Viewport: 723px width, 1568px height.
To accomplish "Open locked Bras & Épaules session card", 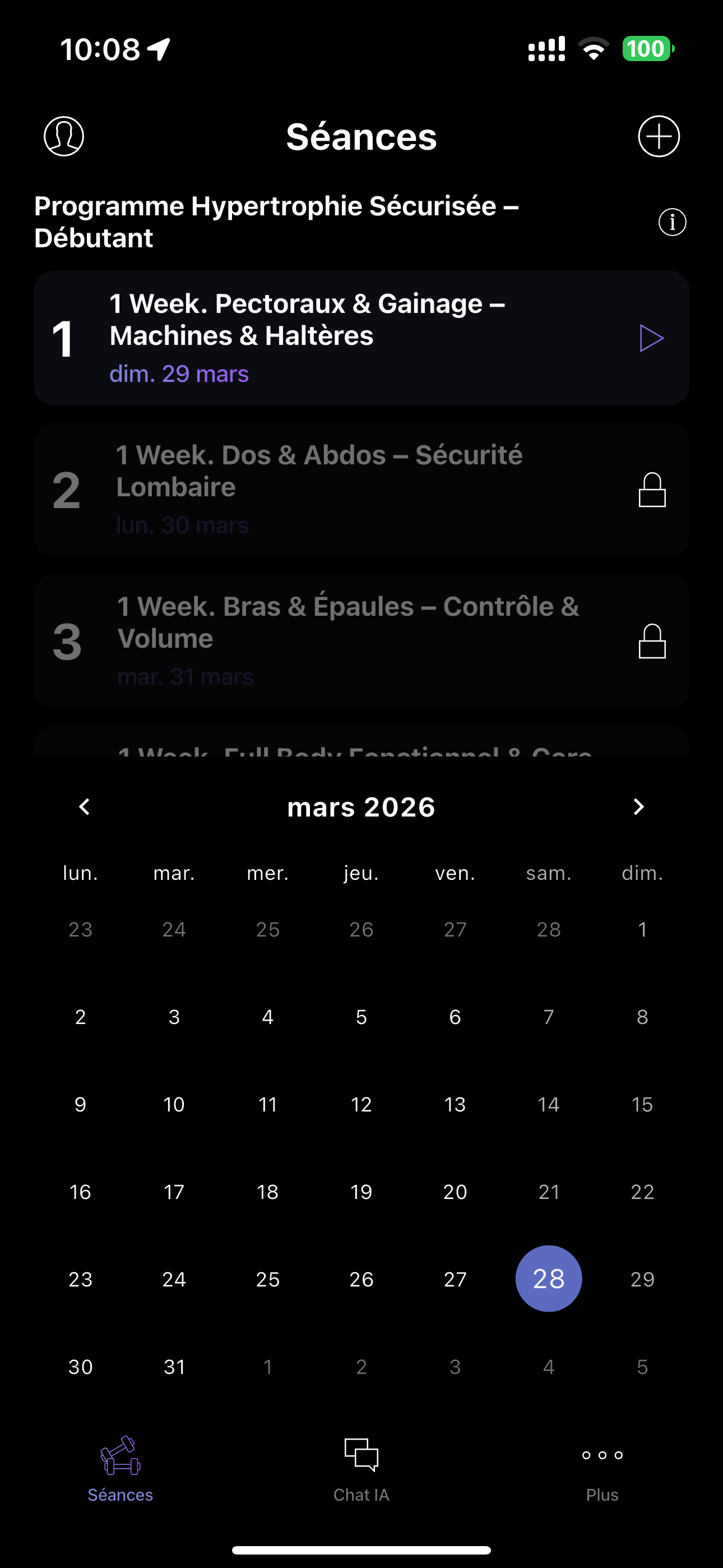I will click(x=361, y=641).
